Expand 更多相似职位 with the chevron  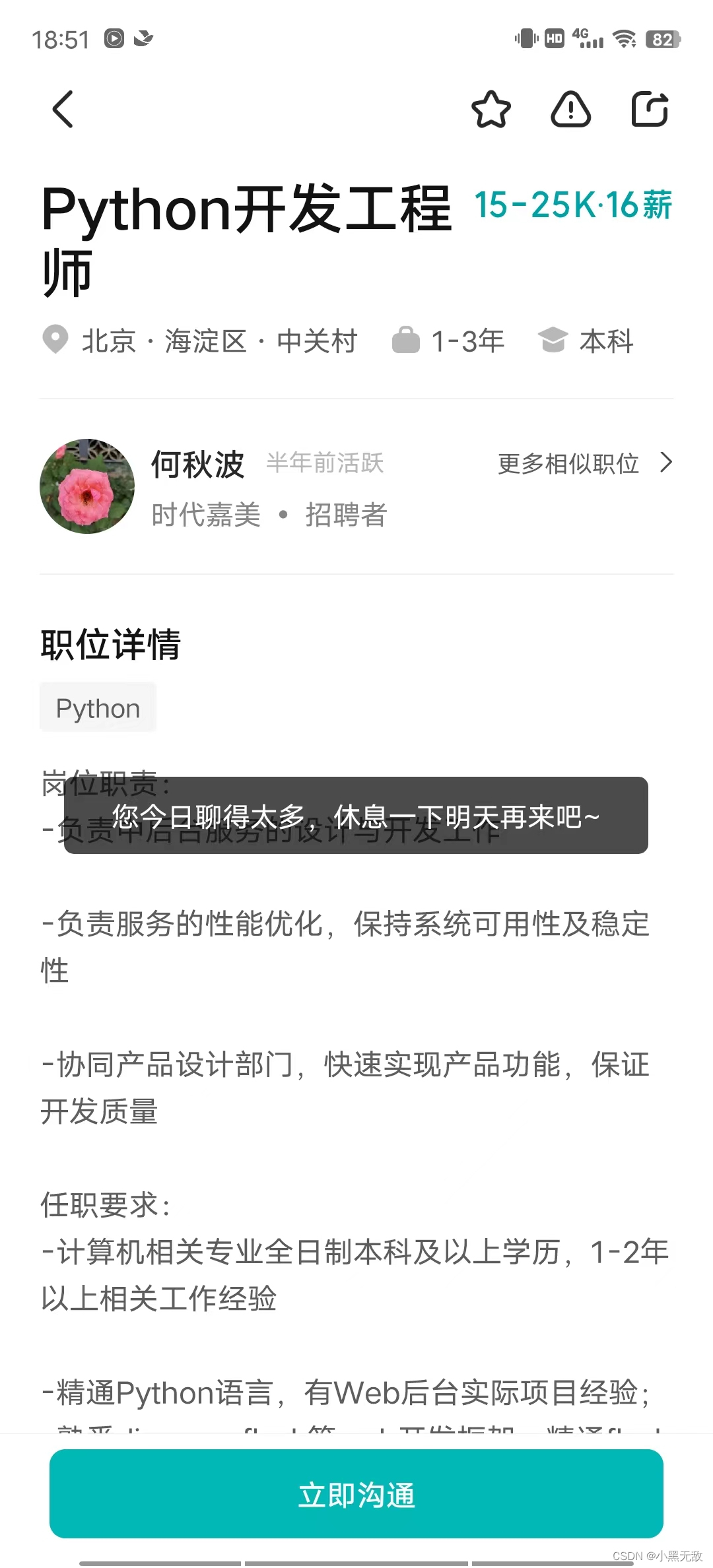568,463
